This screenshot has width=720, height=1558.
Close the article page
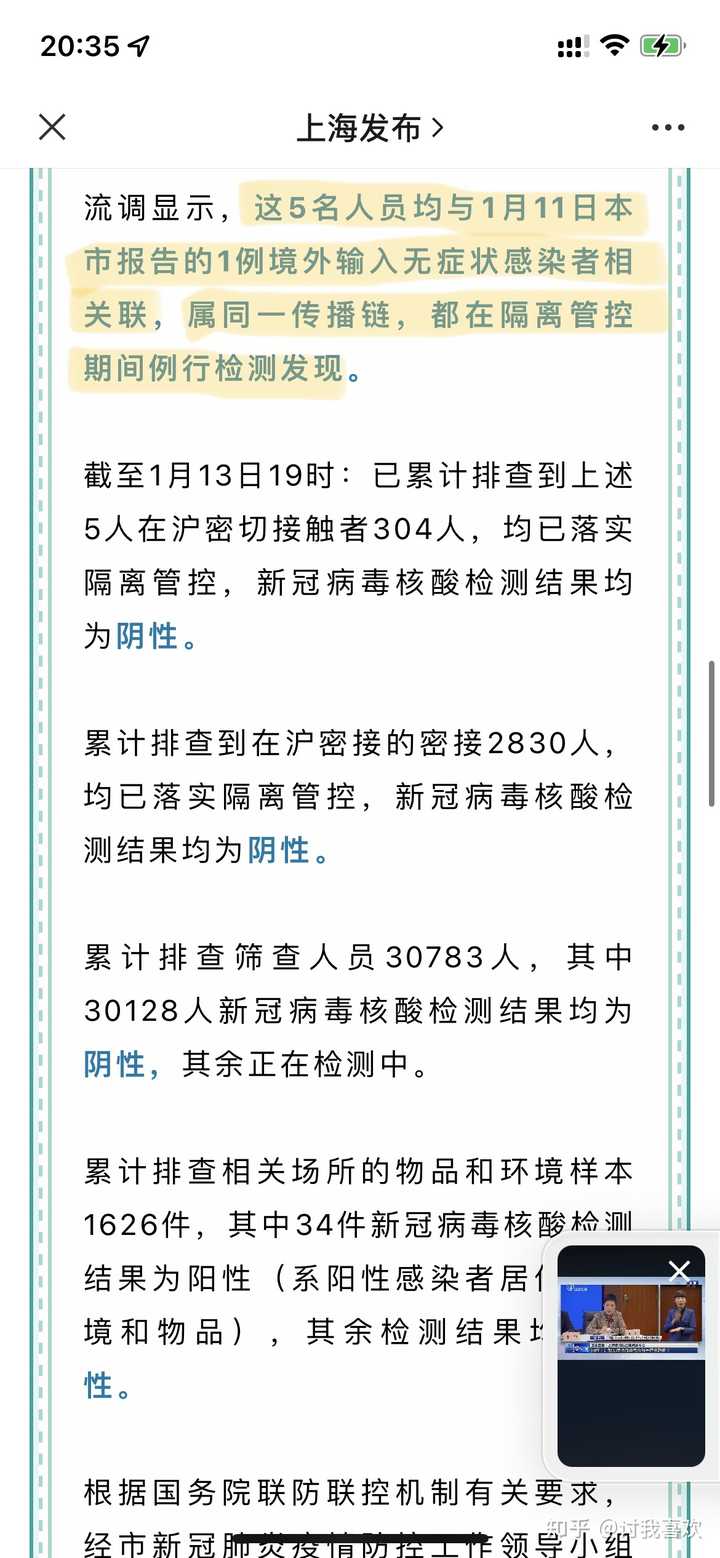point(52,127)
